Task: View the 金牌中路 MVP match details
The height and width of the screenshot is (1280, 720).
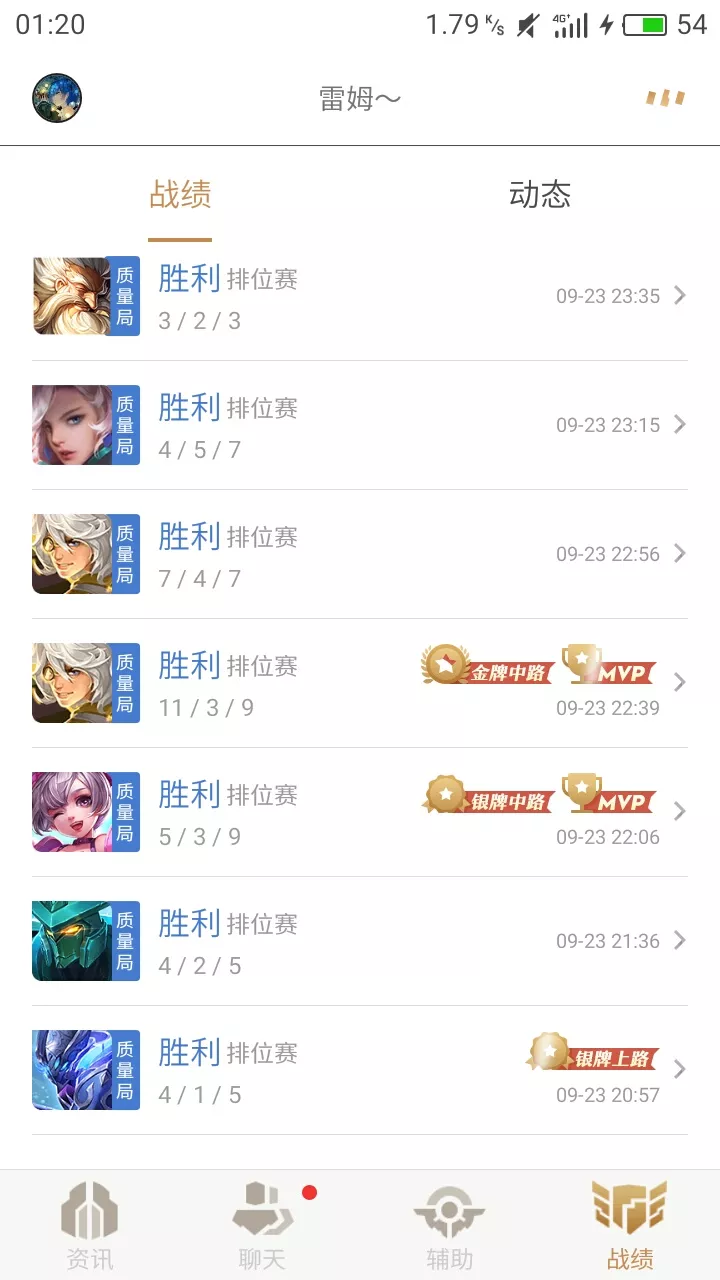Action: (x=360, y=683)
